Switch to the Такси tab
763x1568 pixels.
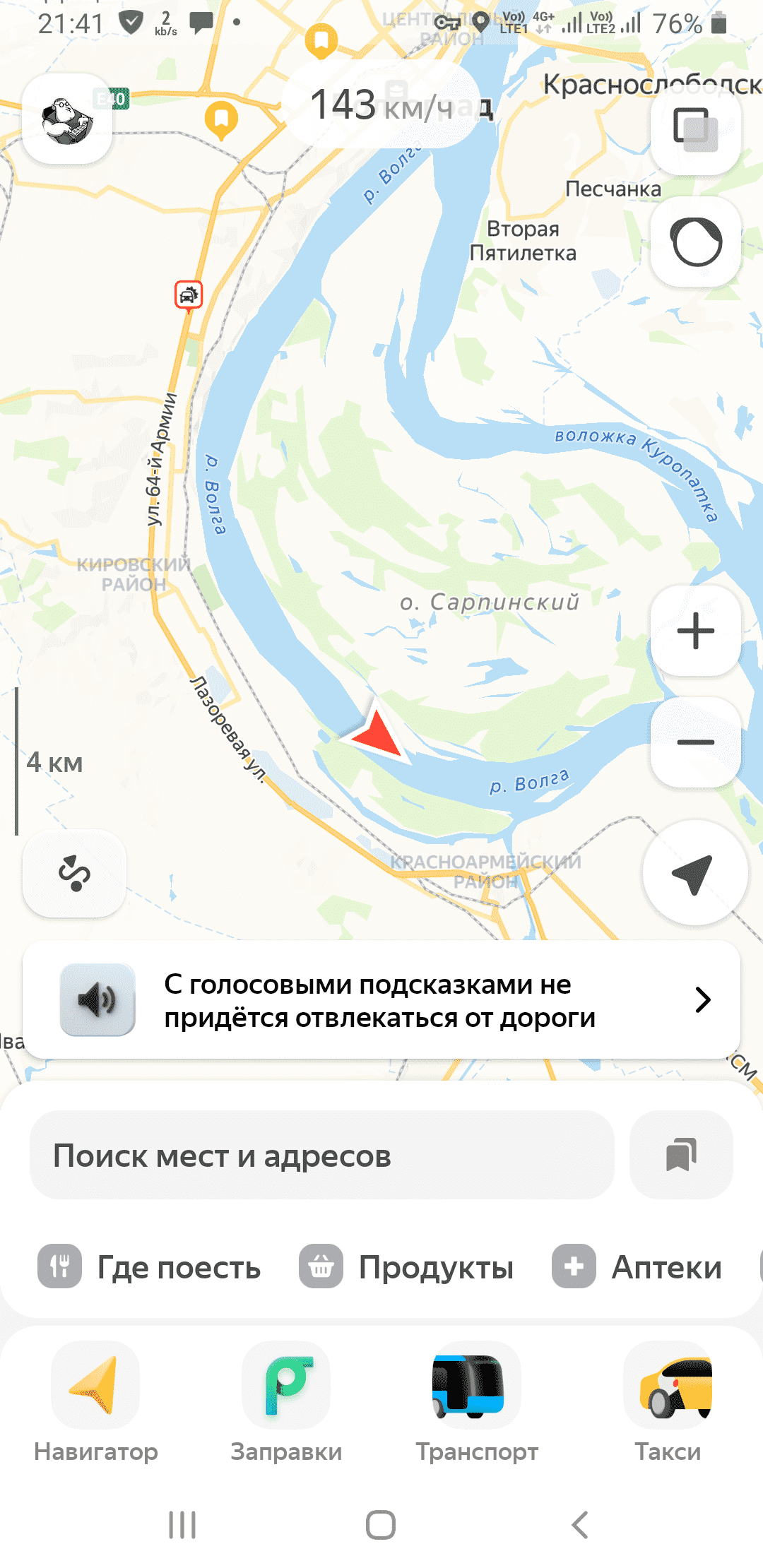pos(668,1403)
